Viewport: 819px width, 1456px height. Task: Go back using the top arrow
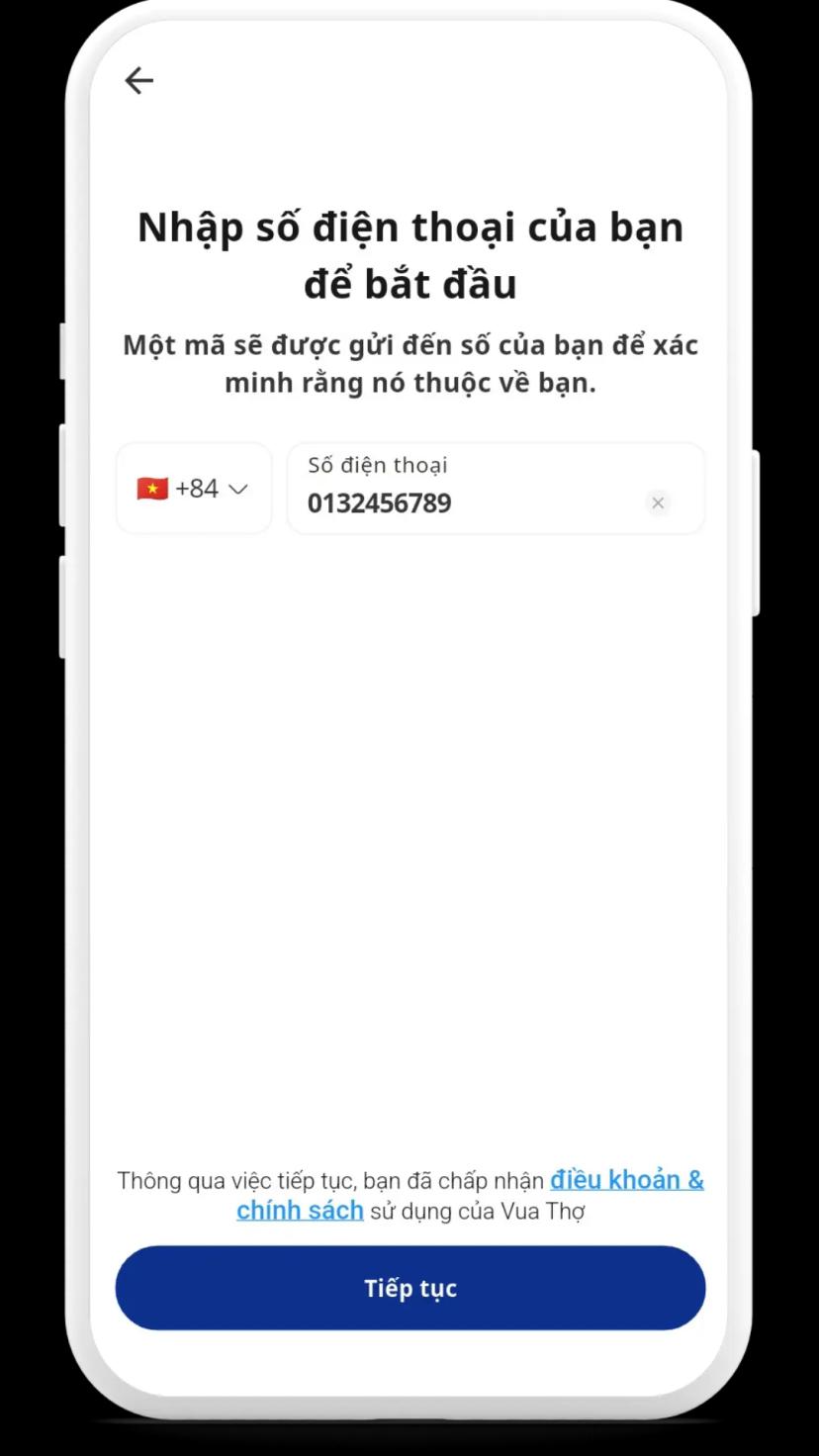pos(139,81)
